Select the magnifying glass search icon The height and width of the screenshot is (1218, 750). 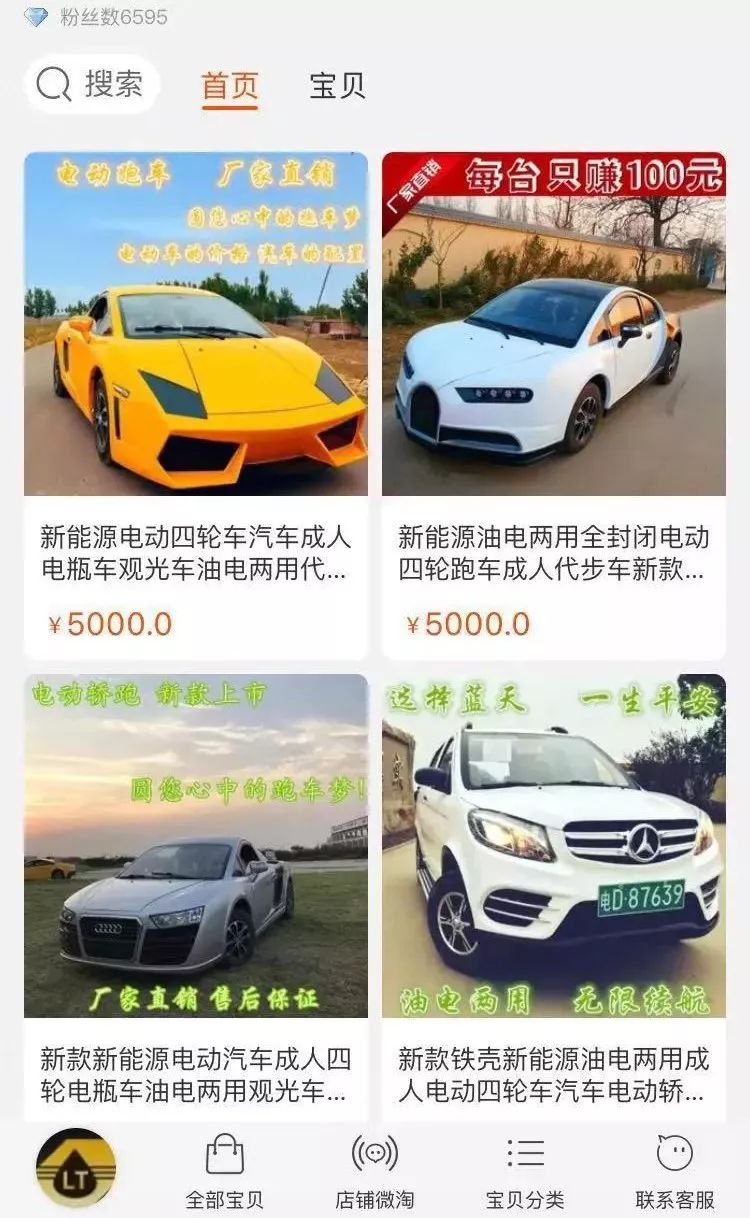53,85
